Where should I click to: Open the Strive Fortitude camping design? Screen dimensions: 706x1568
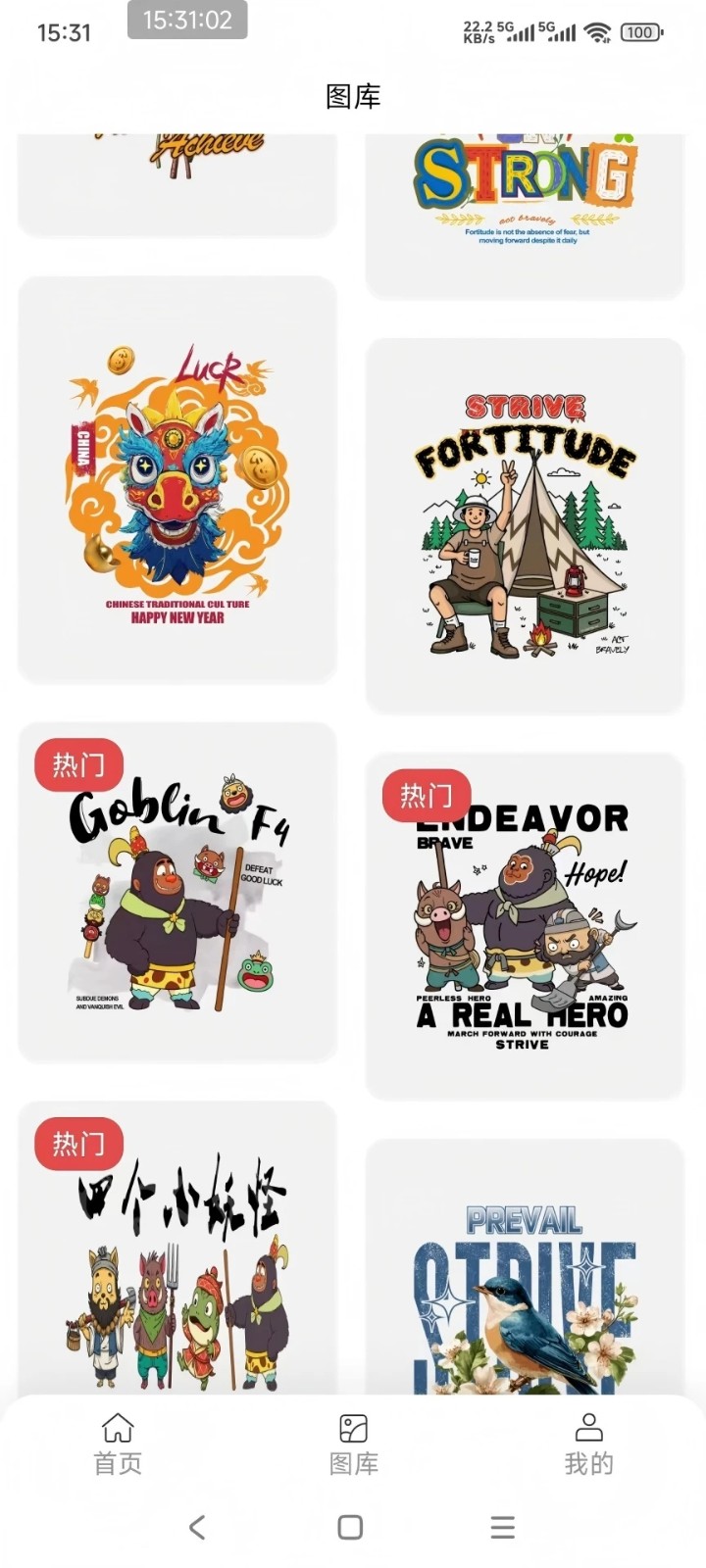524,525
